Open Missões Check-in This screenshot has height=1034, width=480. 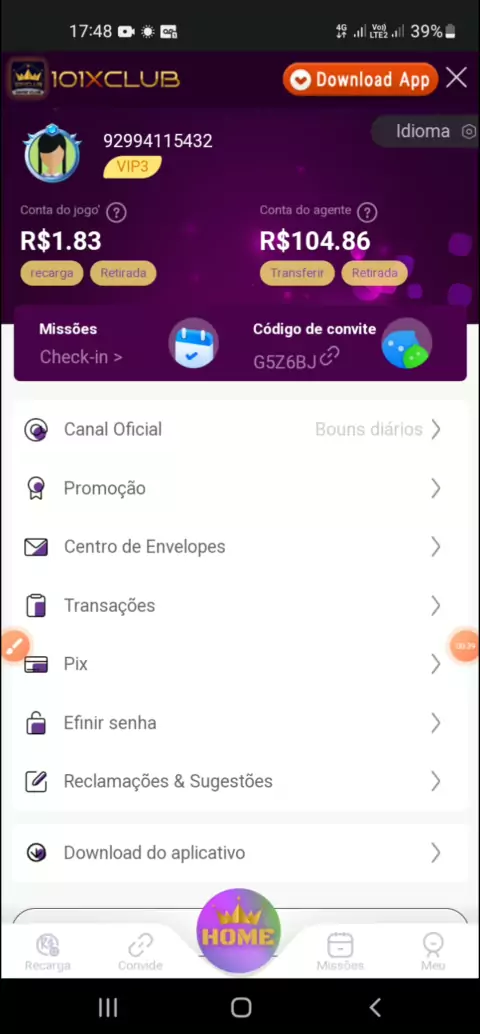[80, 357]
